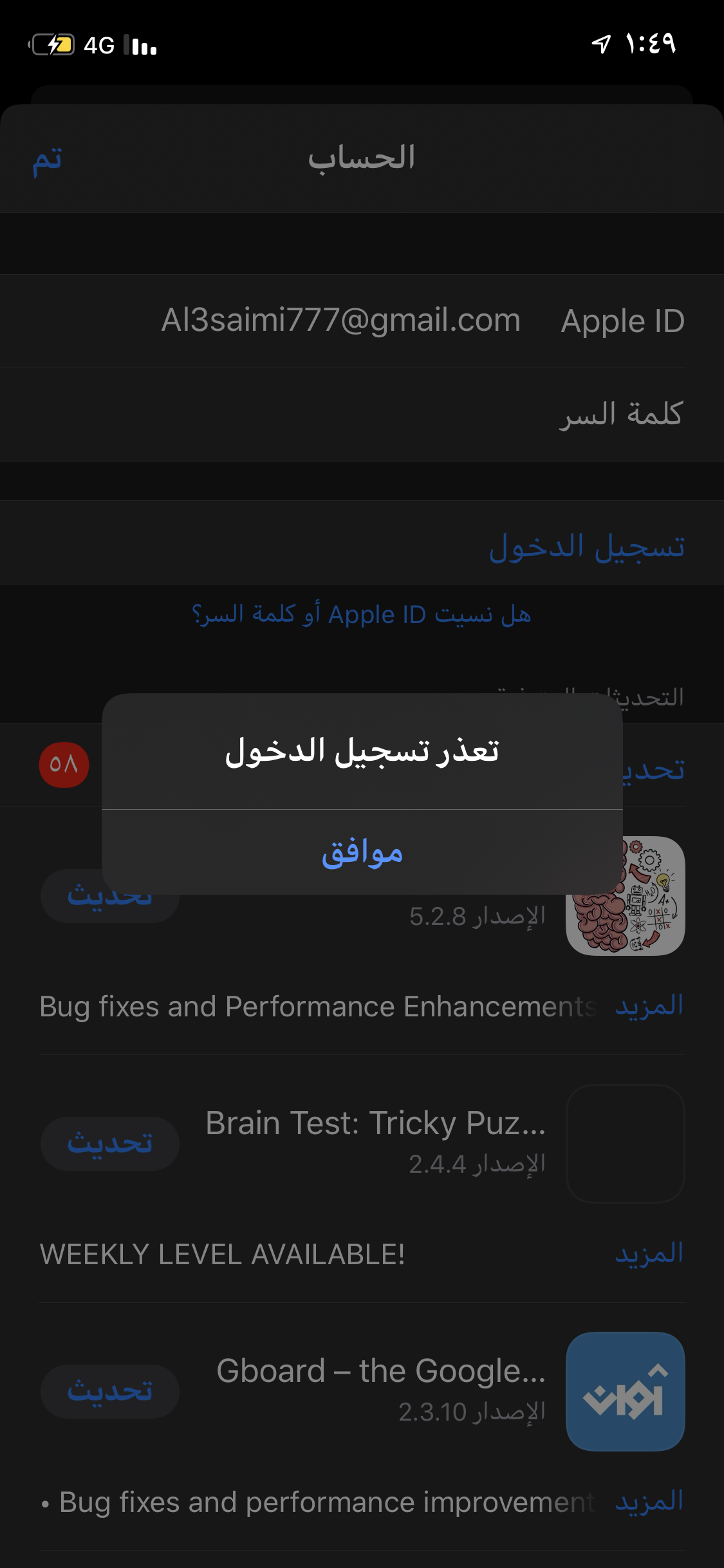Dismiss the sign-in failed alert with موافق
This screenshot has width=724, height=1568.
pos(362,852)
